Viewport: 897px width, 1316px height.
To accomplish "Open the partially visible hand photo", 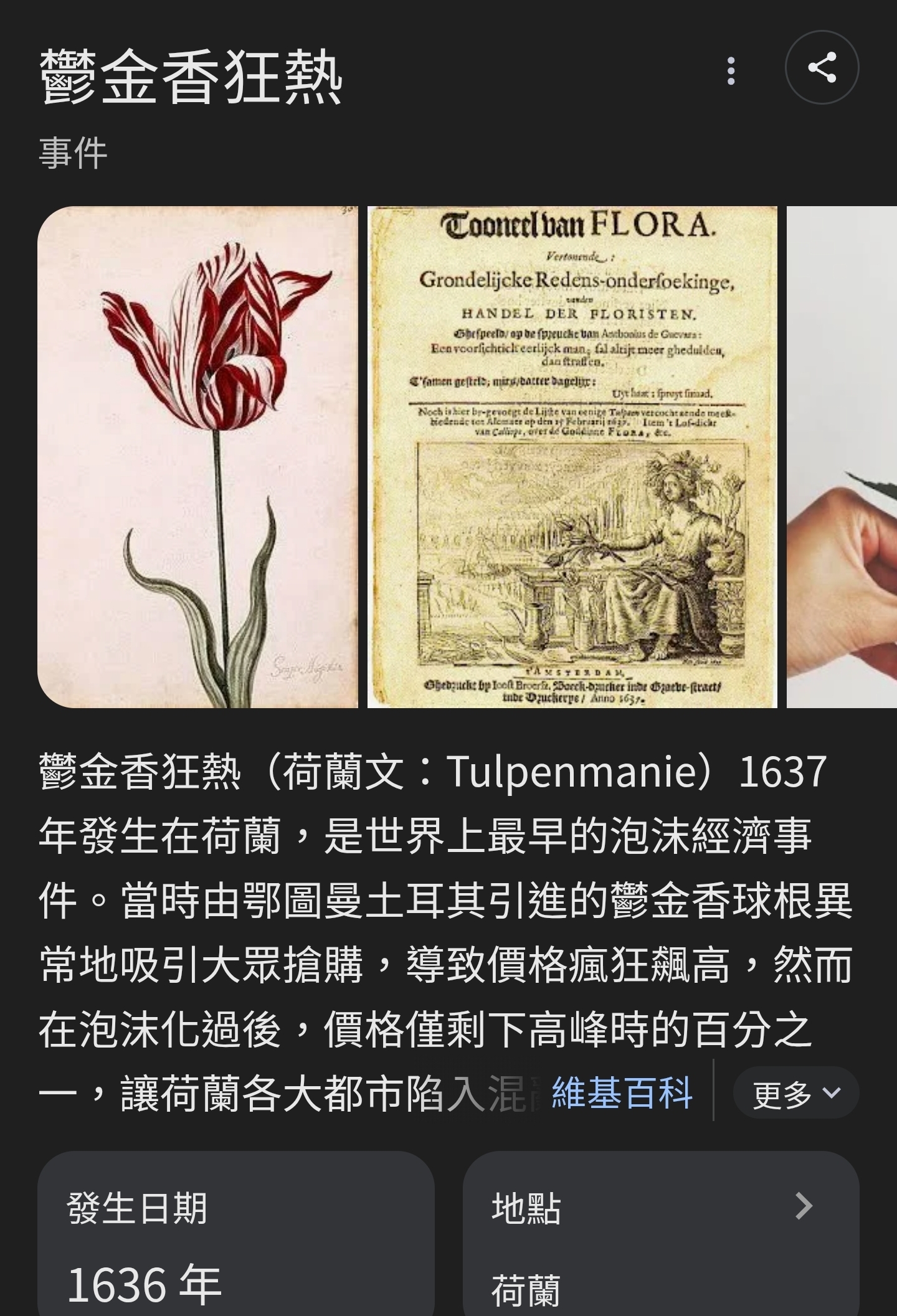I will pos(842,457).
